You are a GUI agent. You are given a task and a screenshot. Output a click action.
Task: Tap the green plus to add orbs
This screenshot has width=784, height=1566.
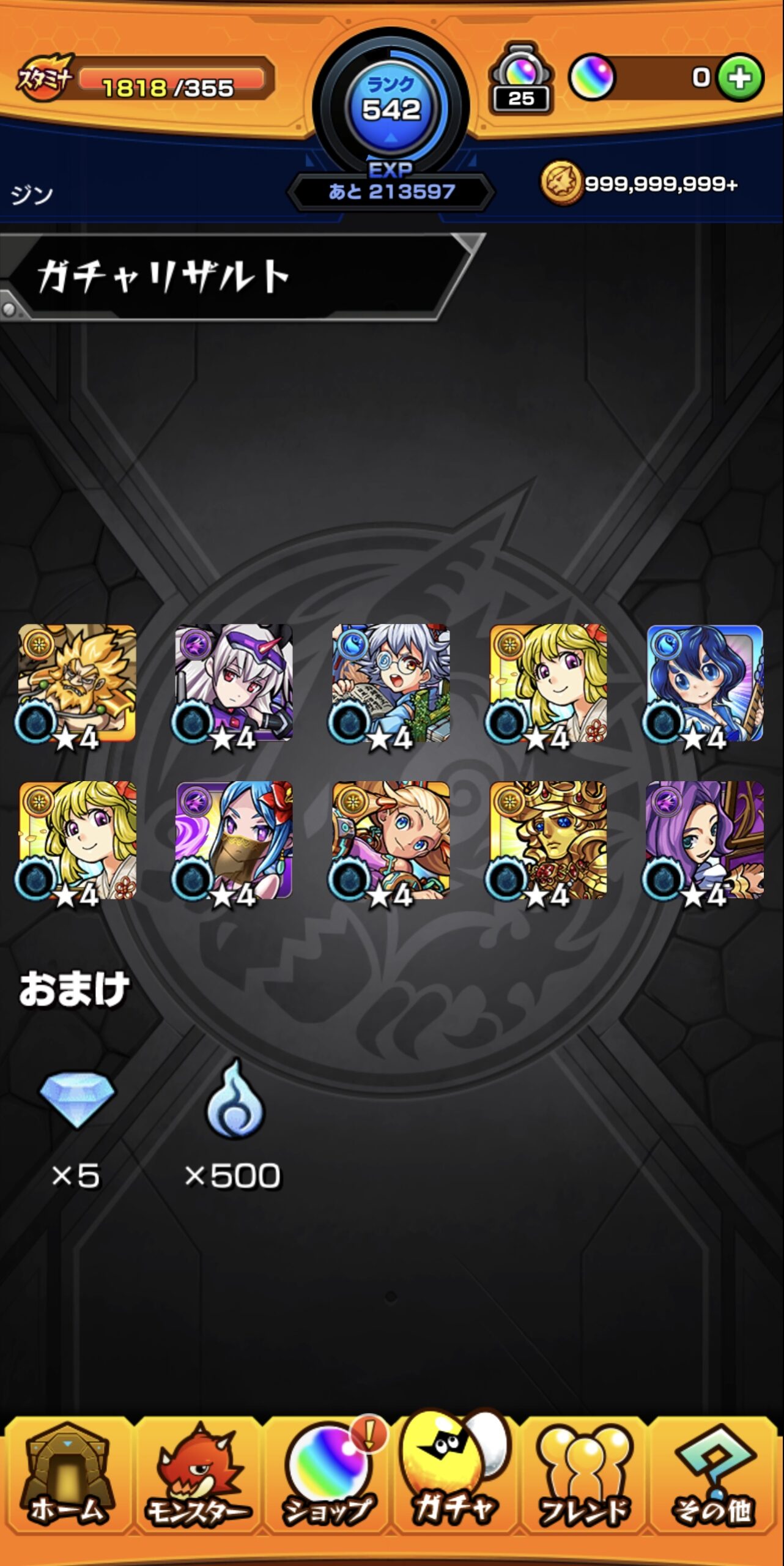(740, 78)
